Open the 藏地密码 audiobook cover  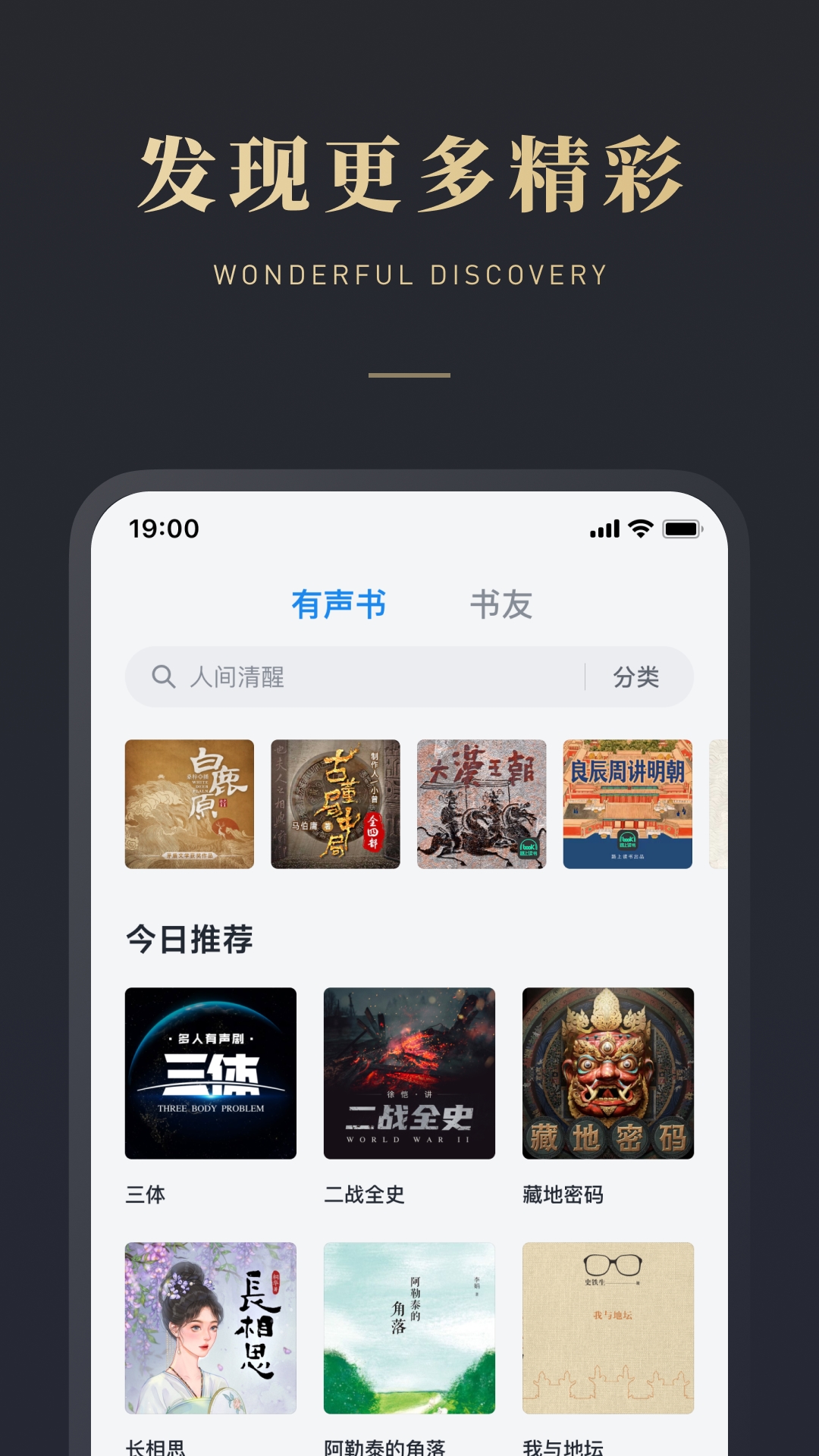point(607,1072)
